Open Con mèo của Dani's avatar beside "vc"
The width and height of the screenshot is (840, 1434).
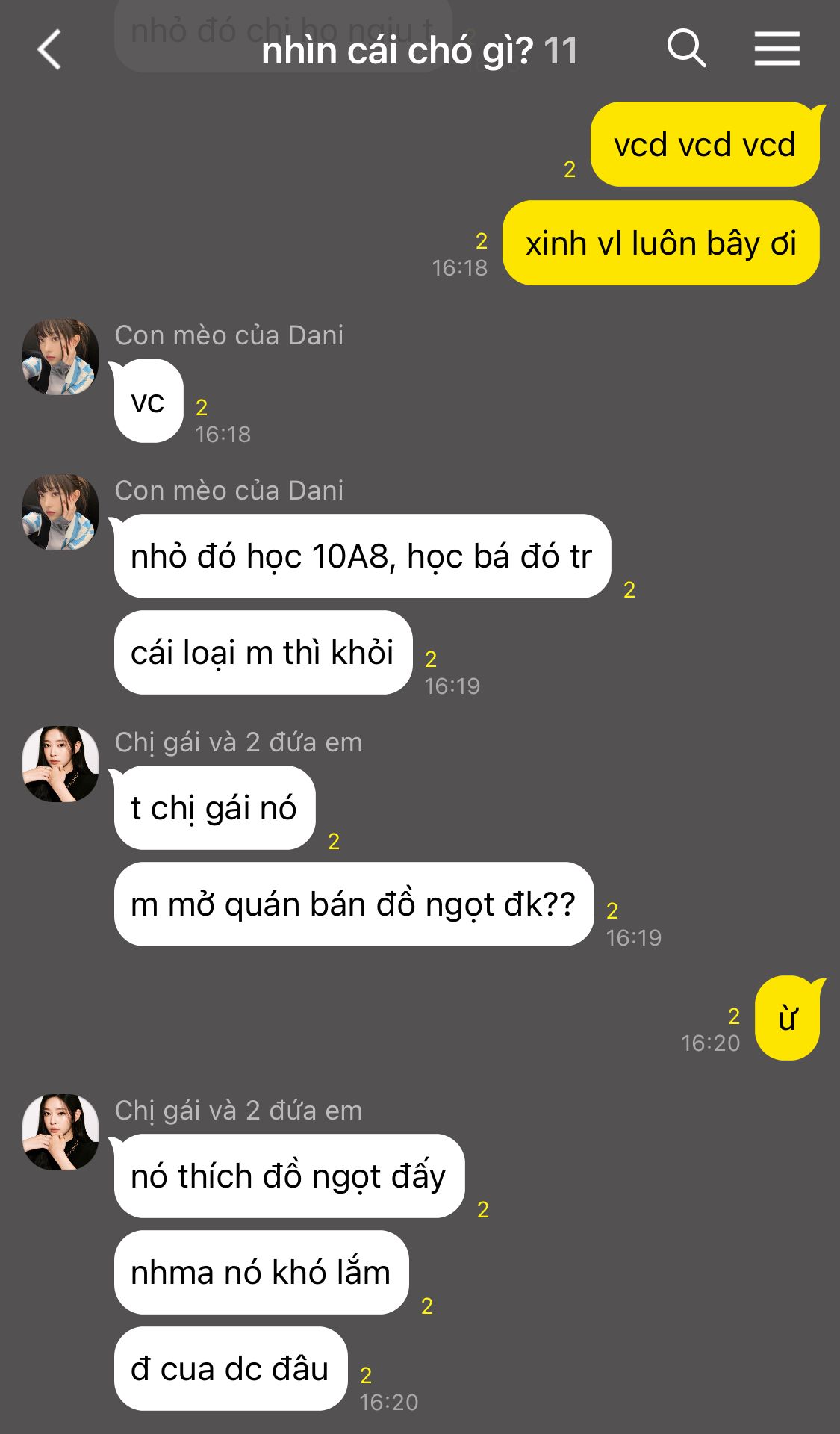point(60,357)
